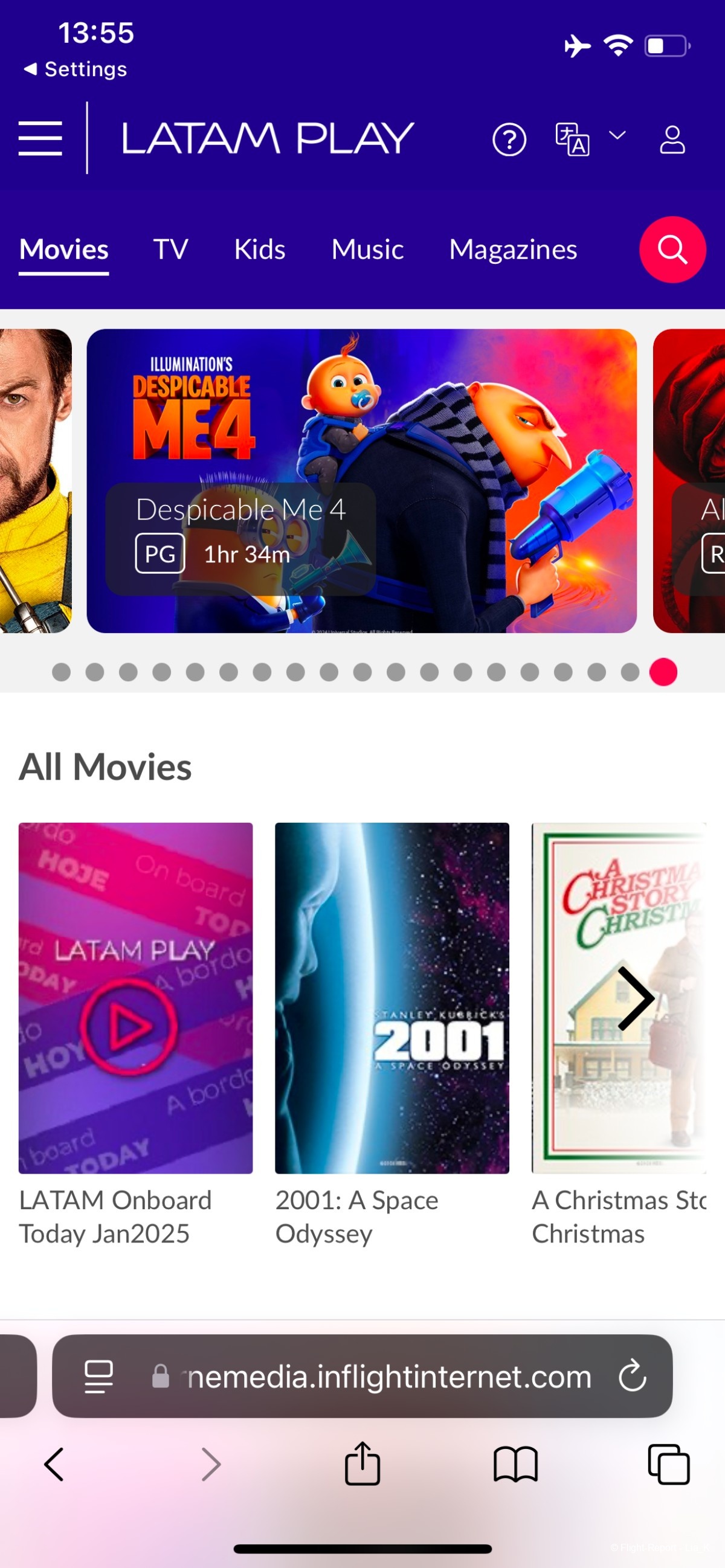Viewport: 725px width, 1568px height.
Task: Open the user profile icon
Action: click(x=672, y=140)
